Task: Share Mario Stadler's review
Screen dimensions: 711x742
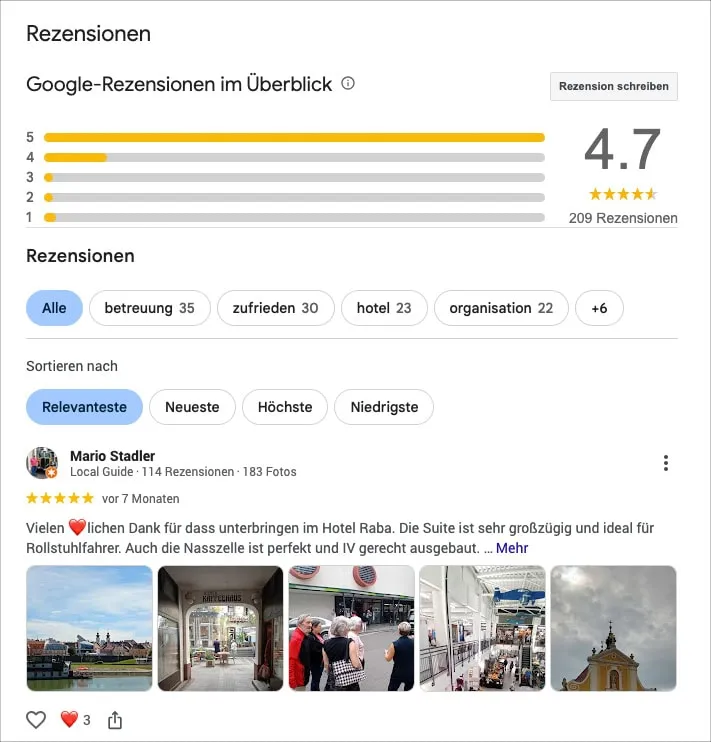Action: 115,720
